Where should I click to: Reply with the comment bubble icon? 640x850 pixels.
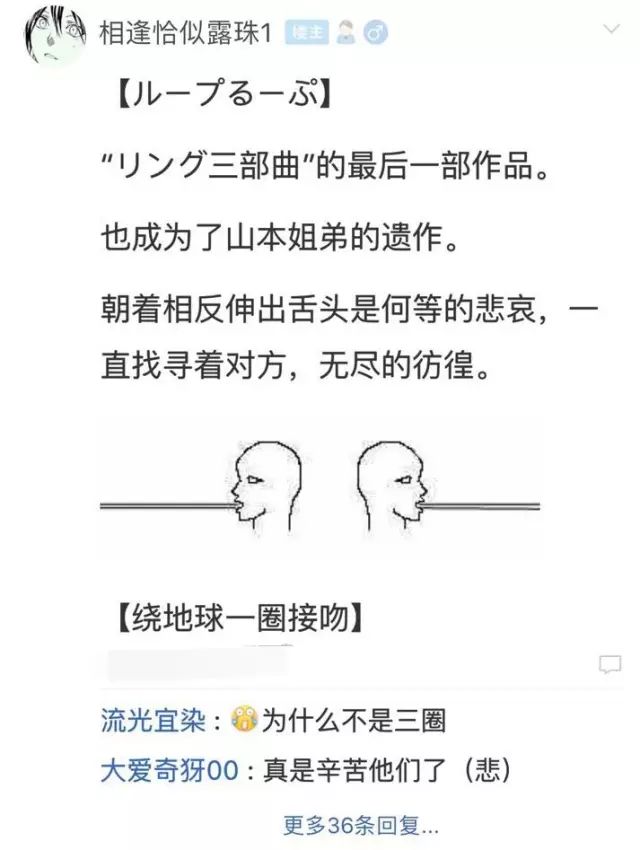pyautogui.click(x=610, y=664)
